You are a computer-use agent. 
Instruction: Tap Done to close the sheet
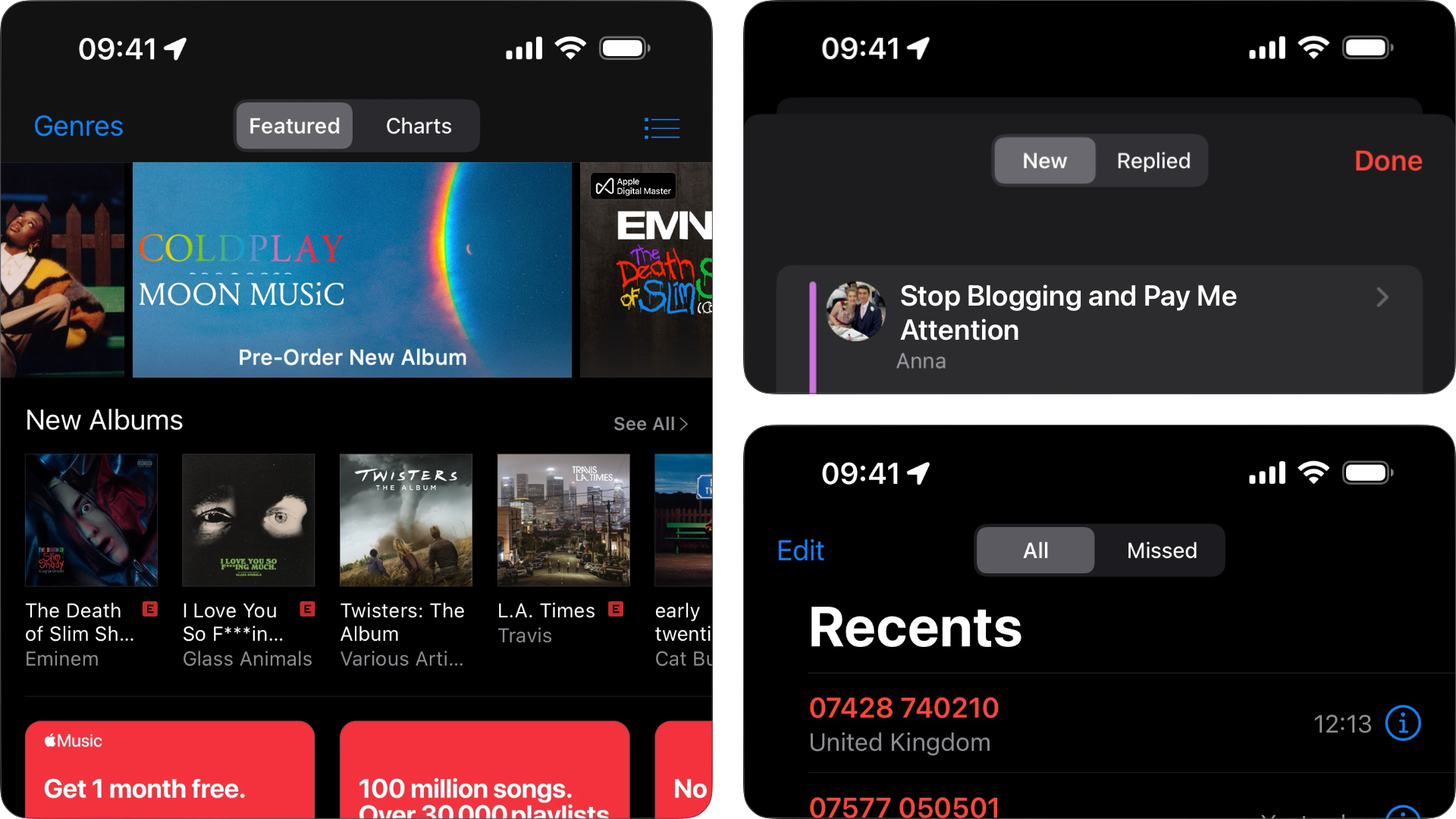tap(1388, 161)
